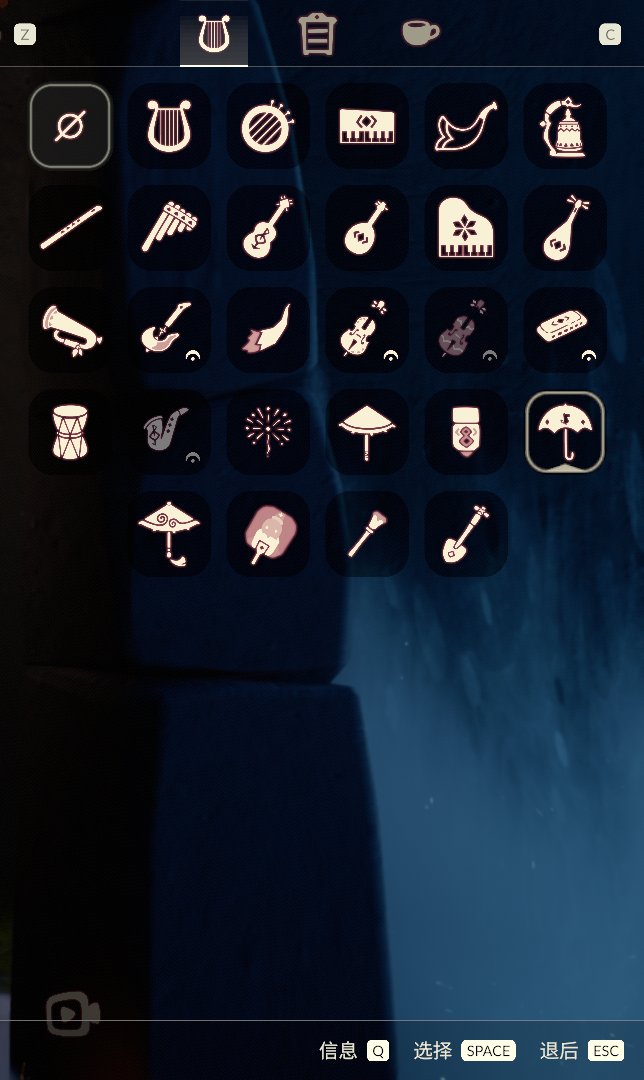This screenshot has height=1080, width=644.
Task: Go back using 退后 button
Action: 581,1050
